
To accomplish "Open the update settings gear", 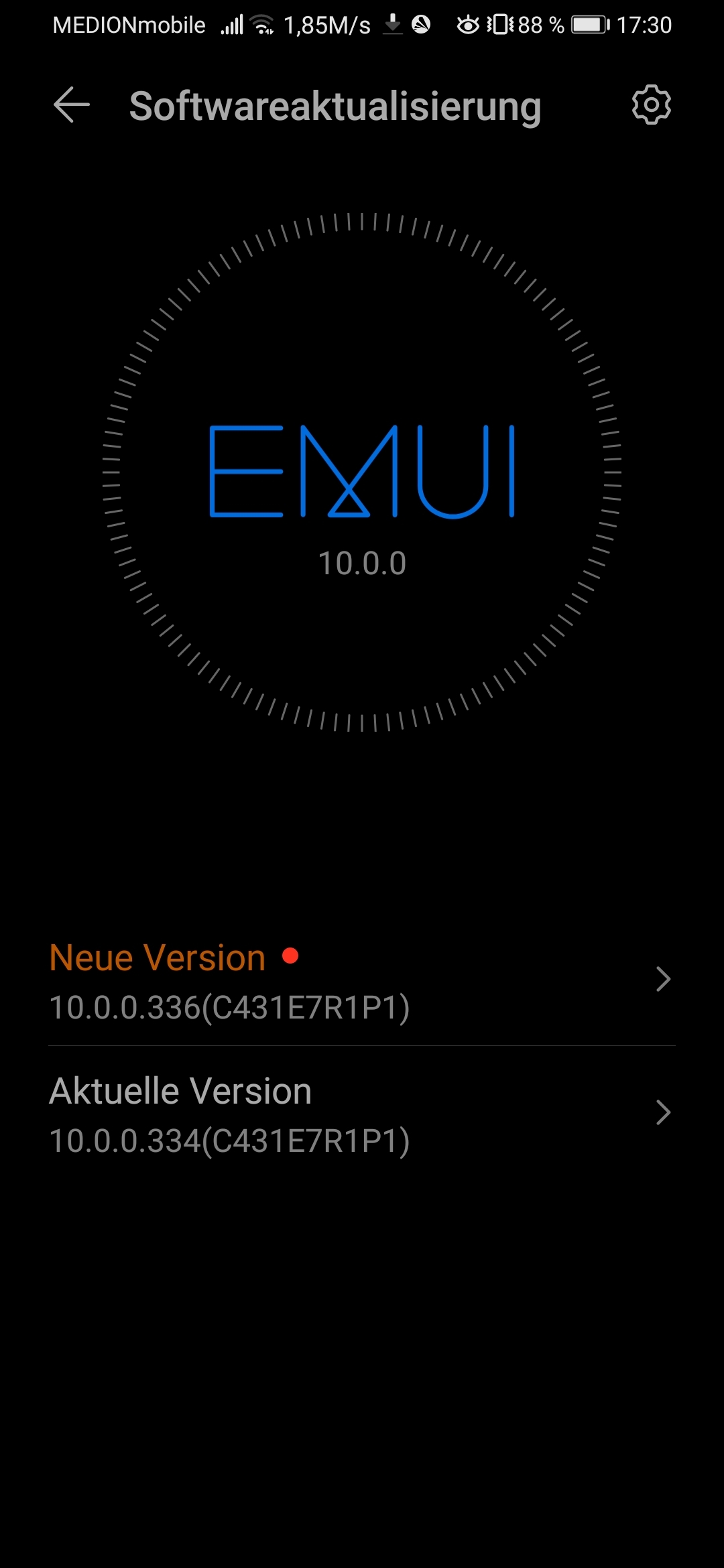I will click(651, 105).
